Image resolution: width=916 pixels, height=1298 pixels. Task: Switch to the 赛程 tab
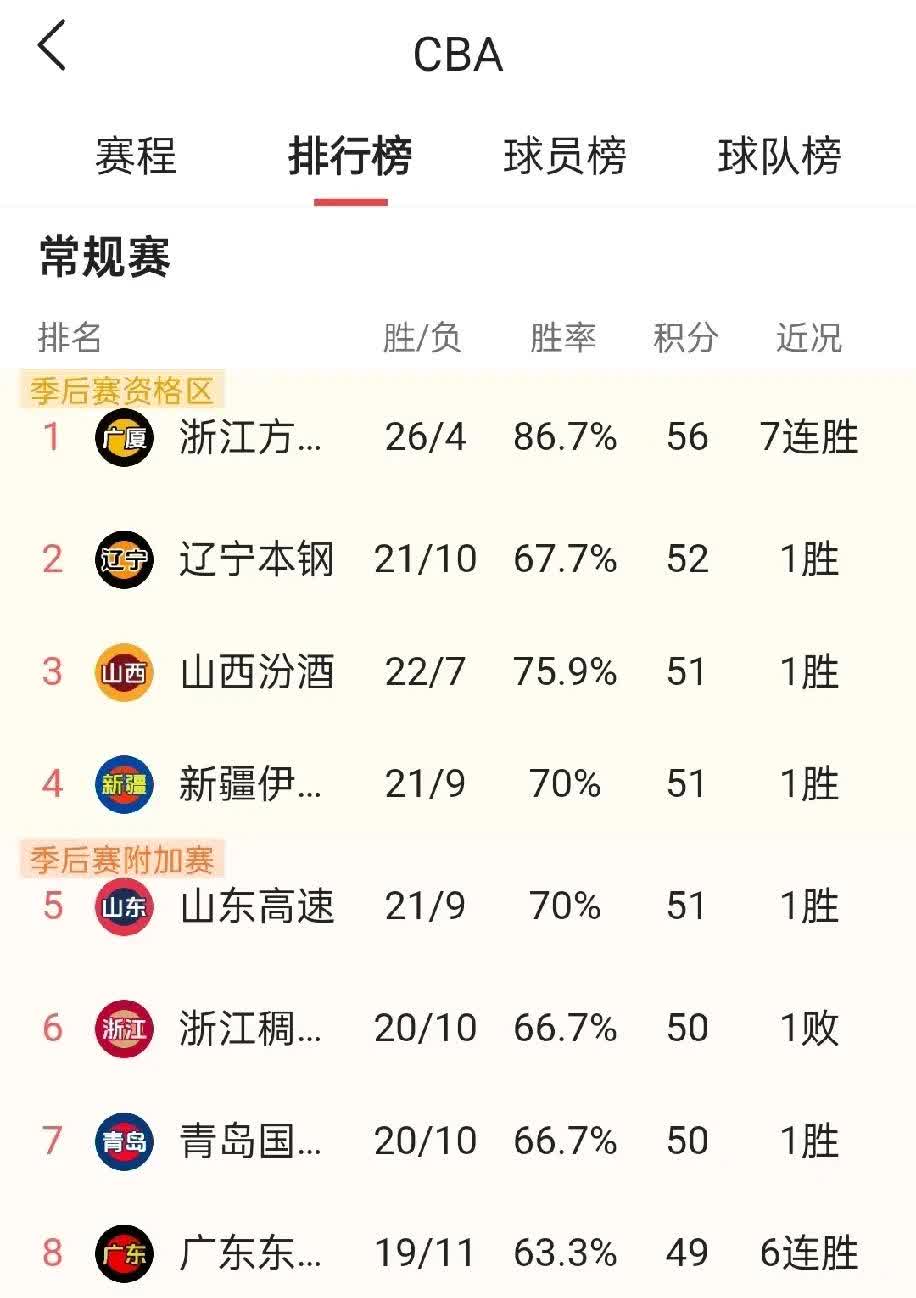pos(136,157)
